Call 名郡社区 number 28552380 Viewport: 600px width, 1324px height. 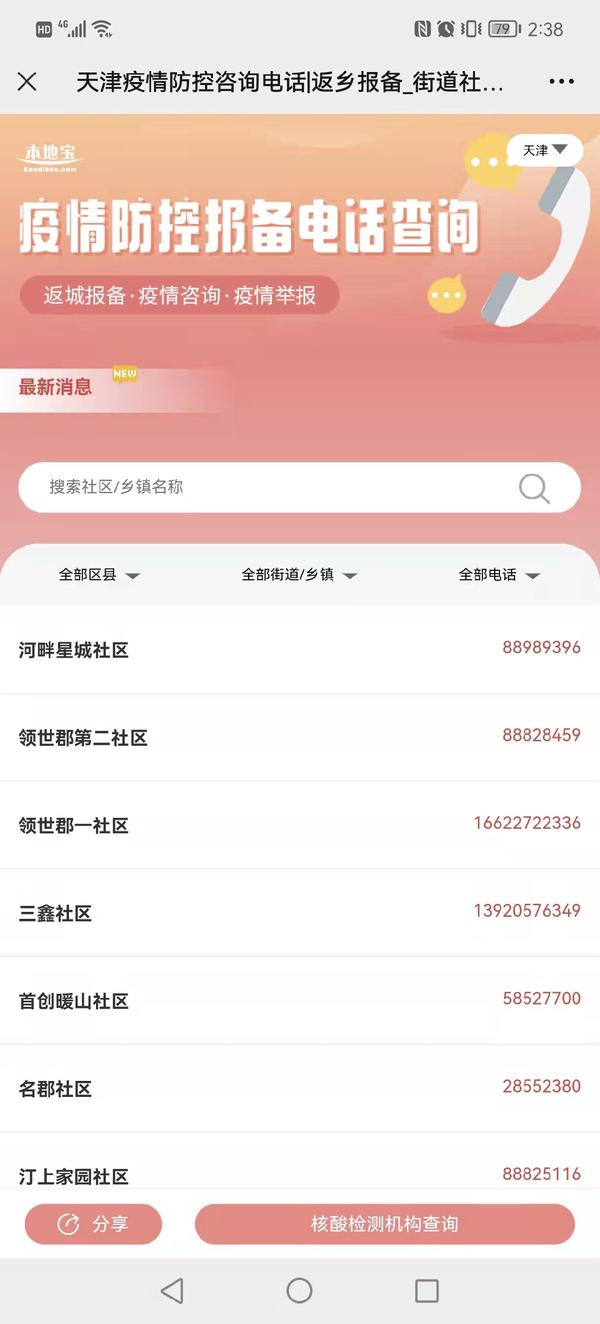(x=541, y=1086)
